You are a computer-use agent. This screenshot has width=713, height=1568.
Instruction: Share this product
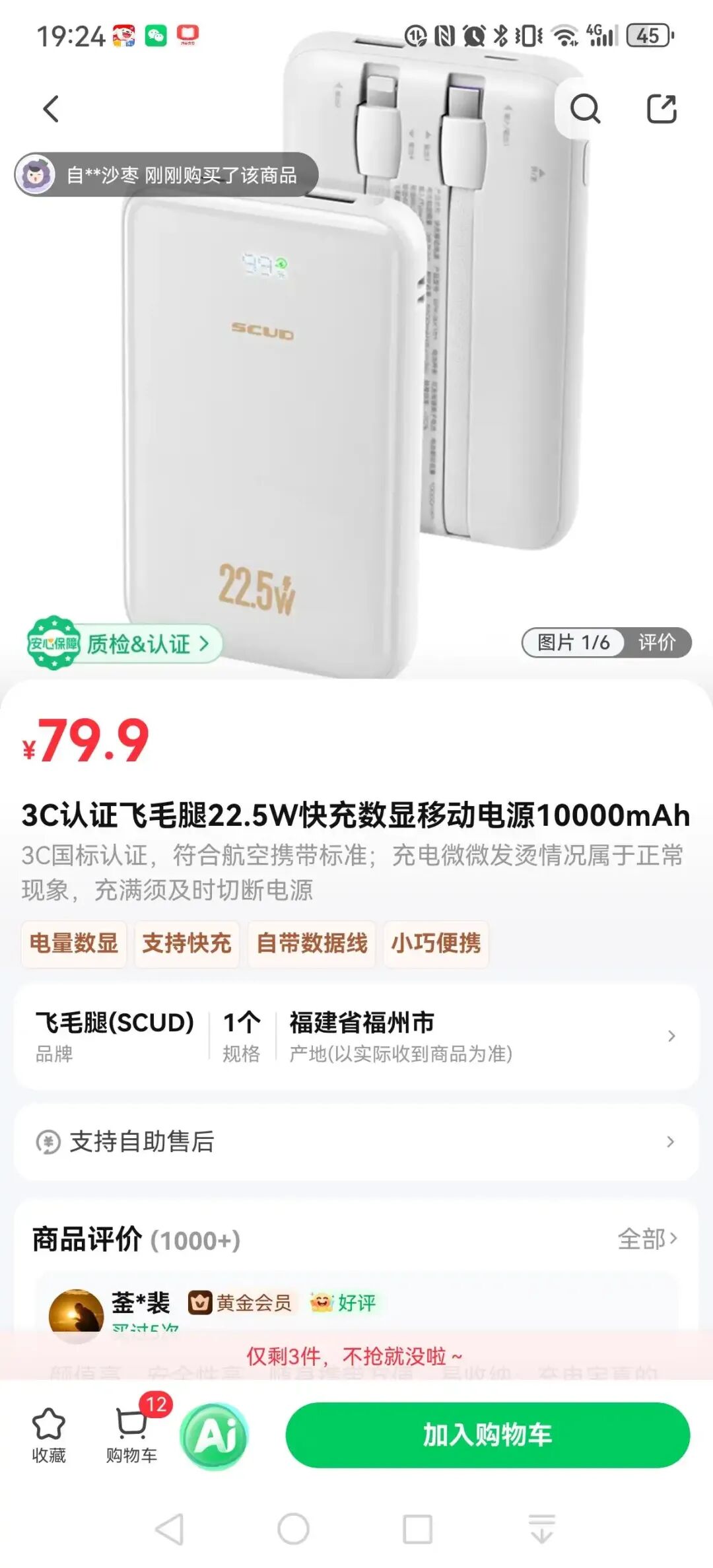[662, 109]
